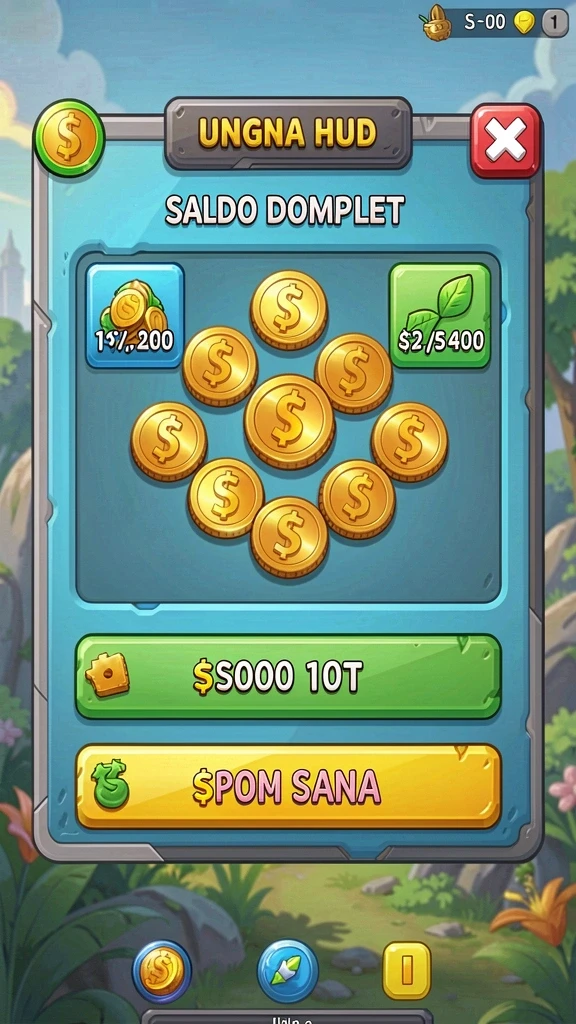Tap the yellow square button at bottom
Image resolution: width=576 pixels, height=1024 pixels.
(x=407, y=970)
